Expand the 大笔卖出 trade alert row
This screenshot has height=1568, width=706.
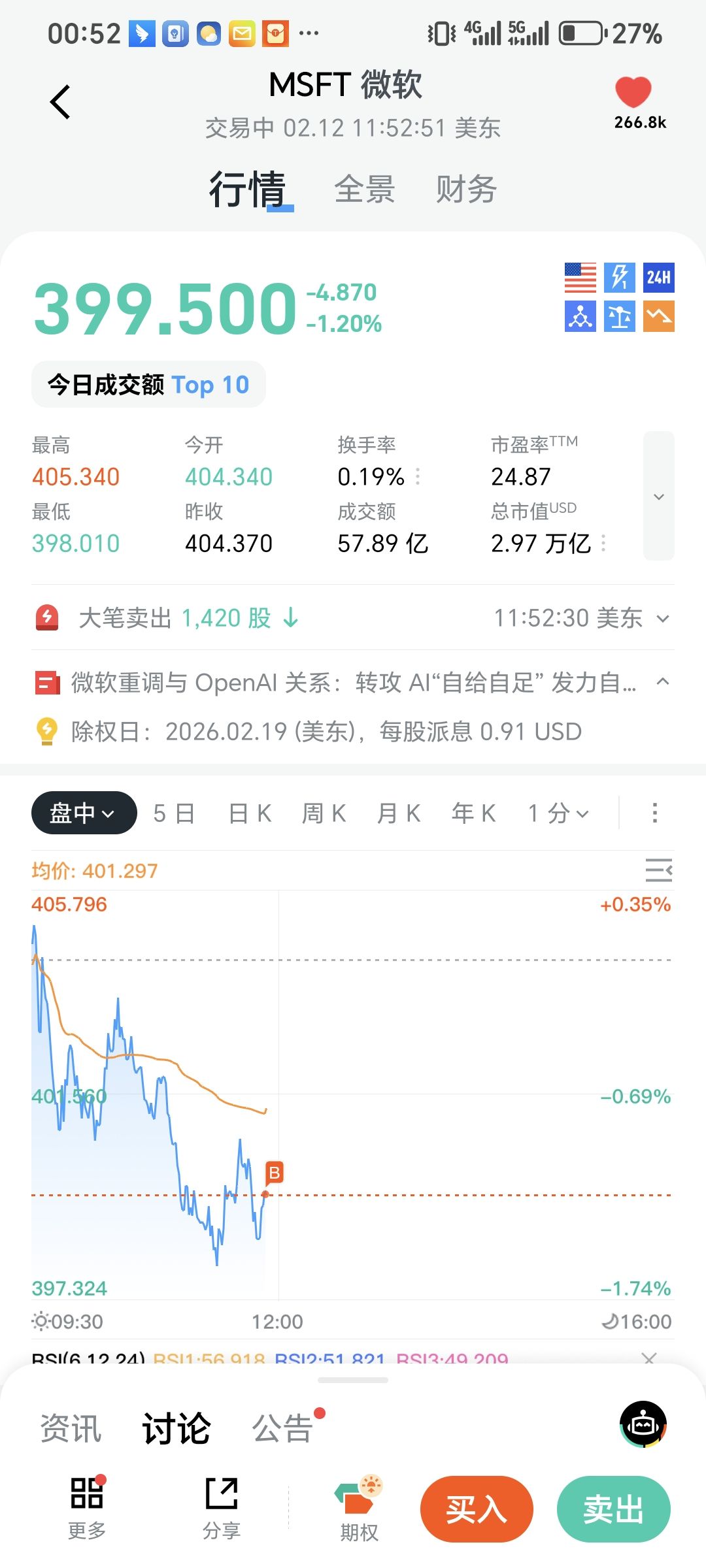click(662, 618)
